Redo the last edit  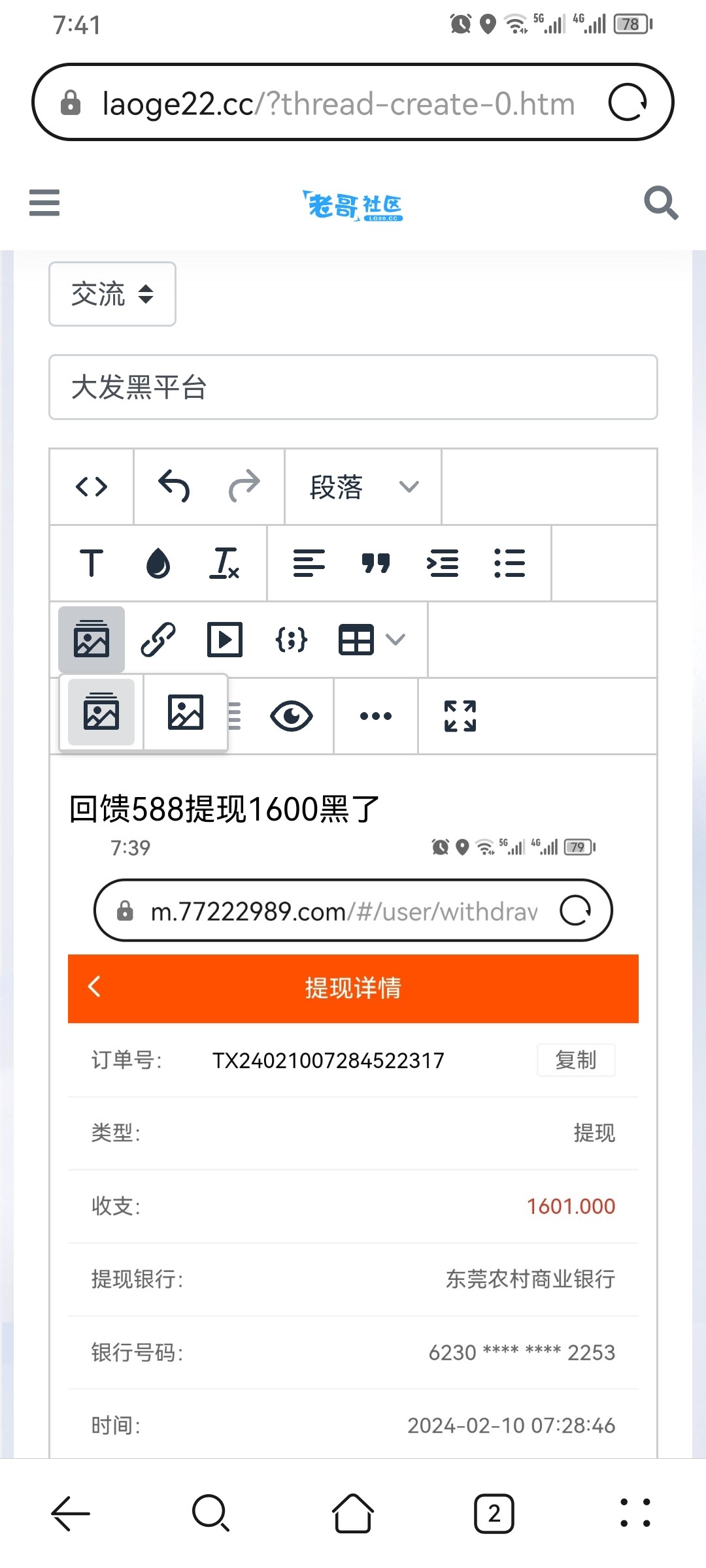tap(244, 487)
